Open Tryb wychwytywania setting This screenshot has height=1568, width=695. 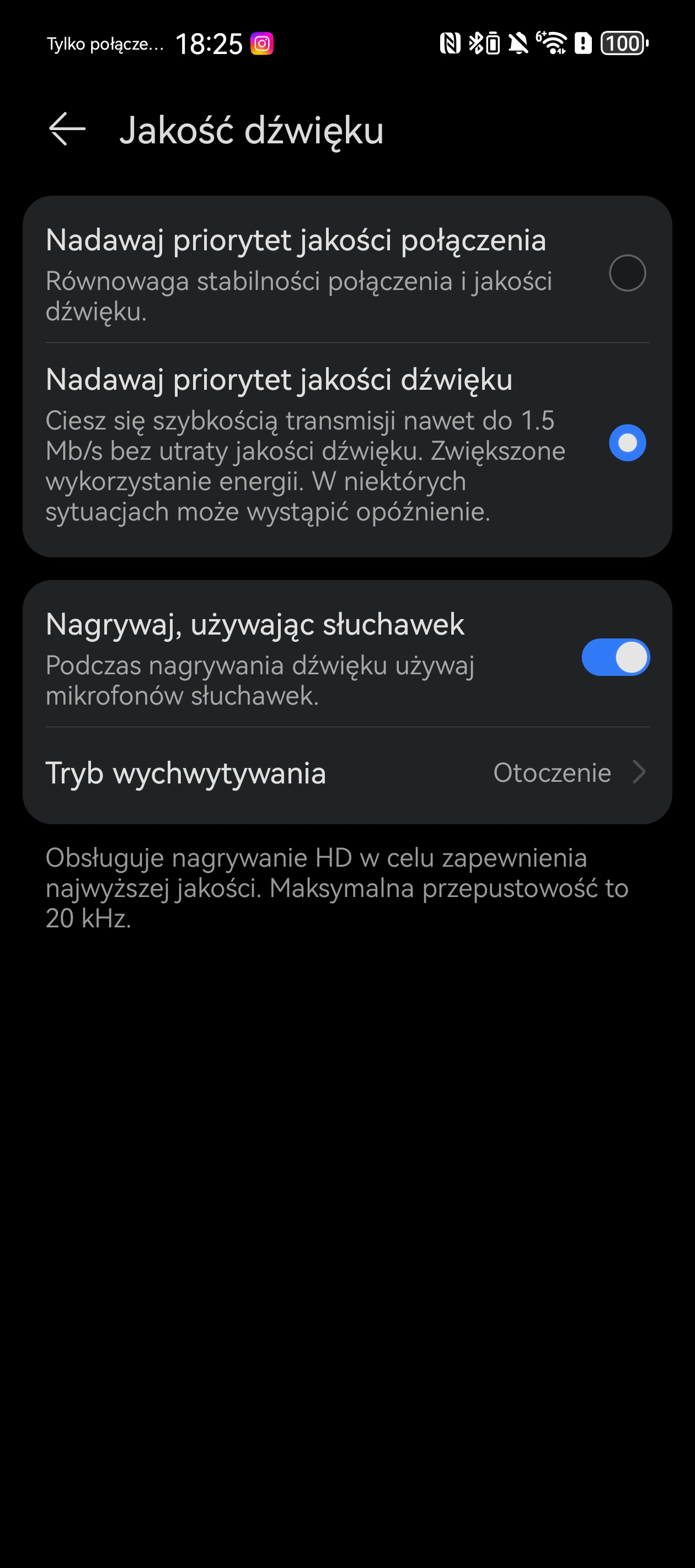pos(347,772)
